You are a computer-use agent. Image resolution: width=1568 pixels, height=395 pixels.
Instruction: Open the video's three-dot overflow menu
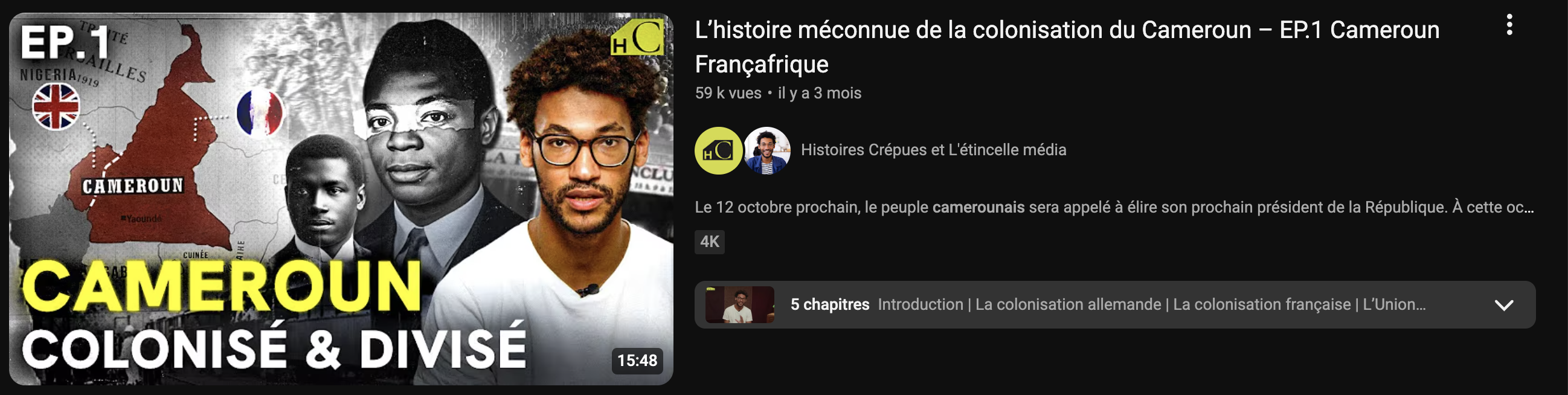click(1509, 25)
